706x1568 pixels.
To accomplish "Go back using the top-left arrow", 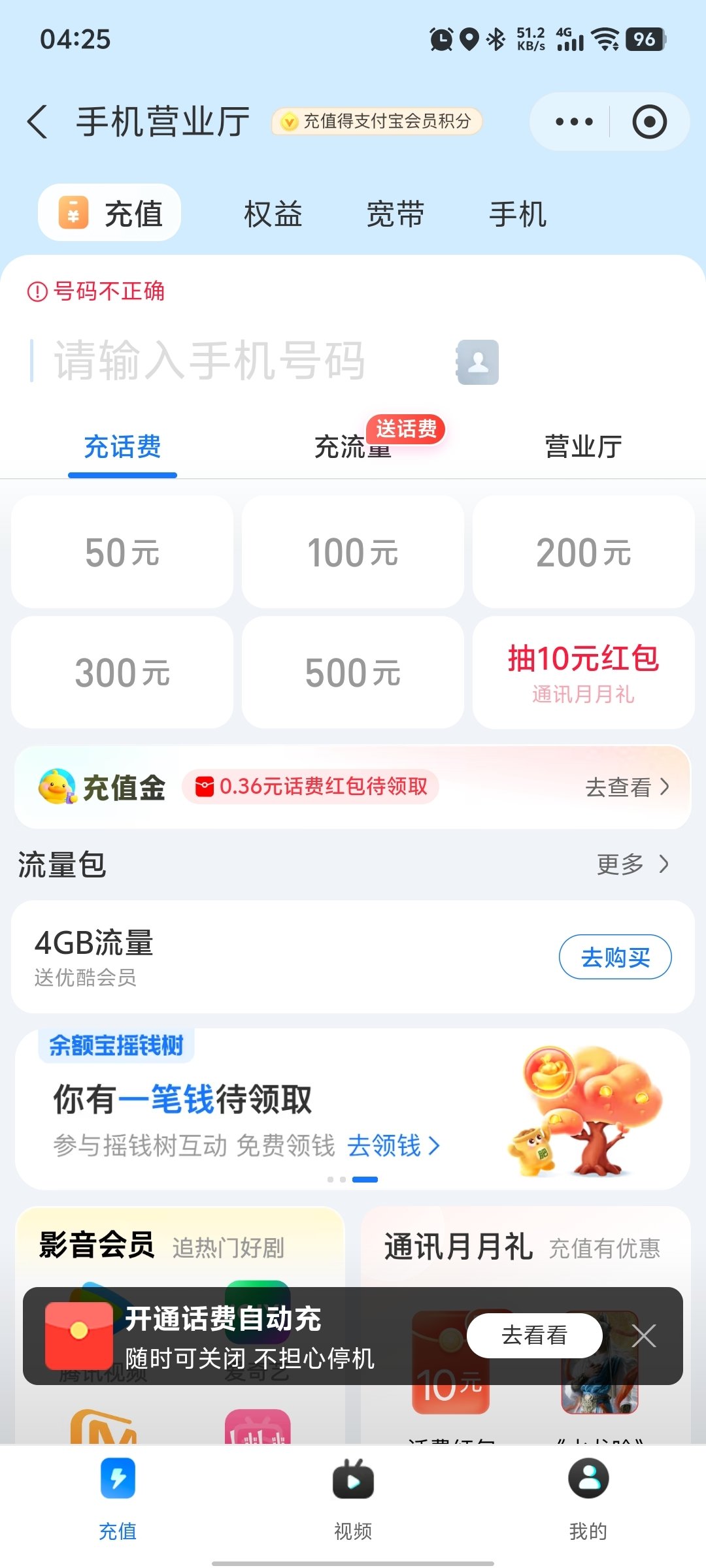I will point(38,122).
